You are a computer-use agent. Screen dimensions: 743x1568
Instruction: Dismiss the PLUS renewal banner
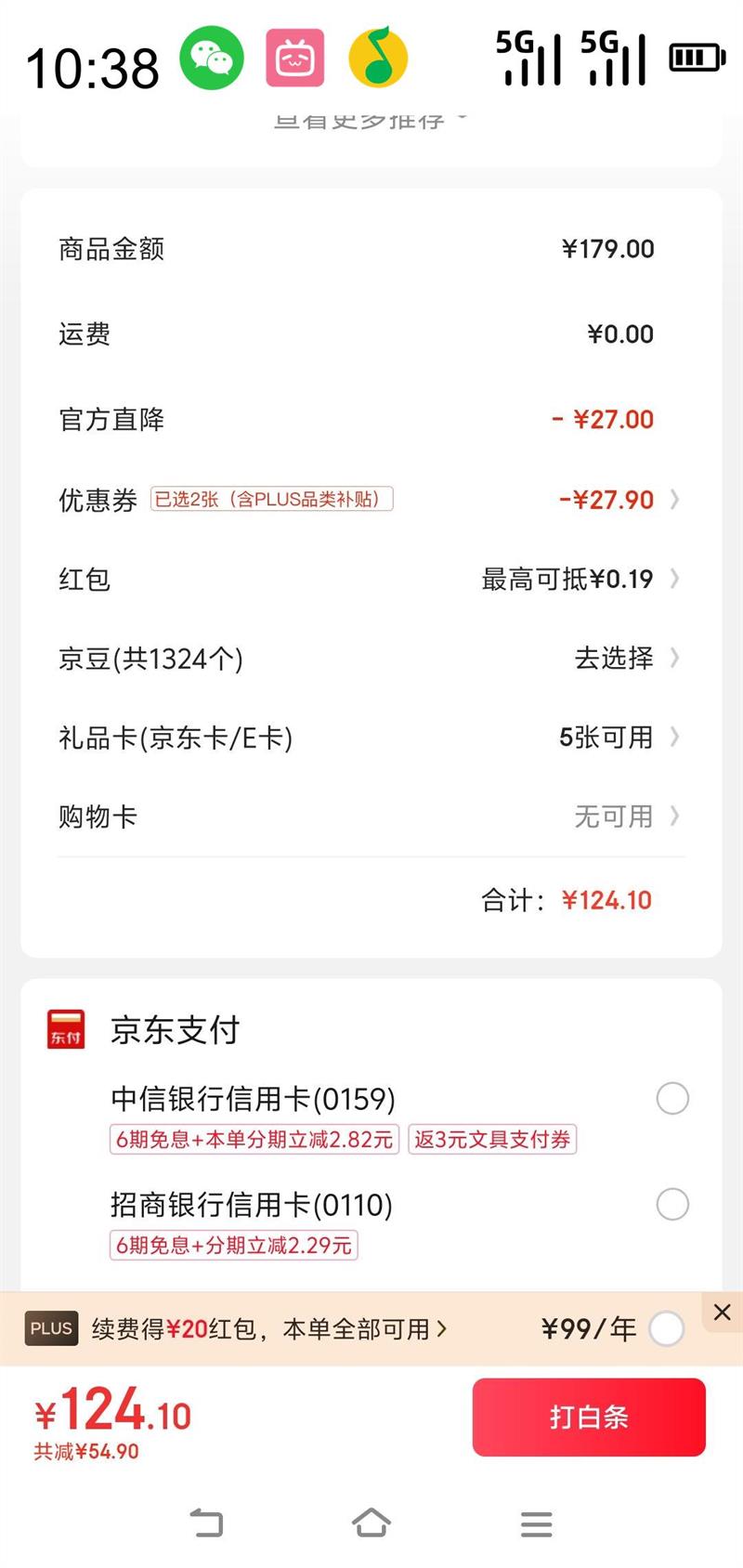tap(722, 1313)
